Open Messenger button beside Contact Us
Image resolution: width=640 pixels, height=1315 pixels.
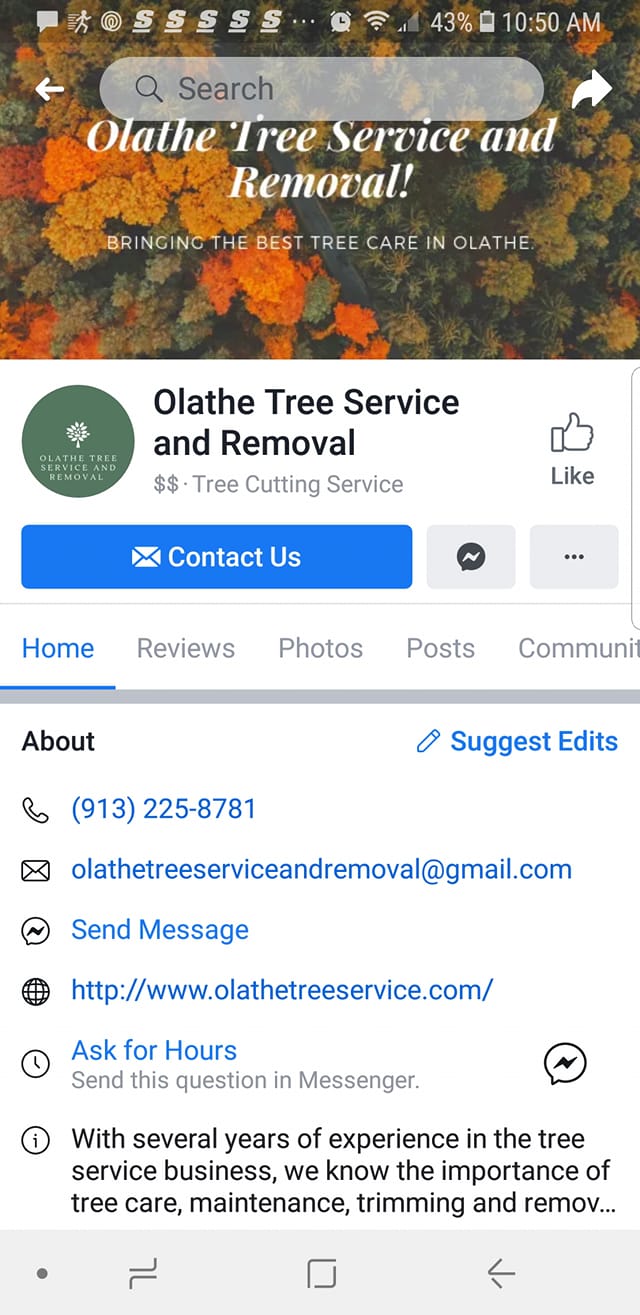471,557
